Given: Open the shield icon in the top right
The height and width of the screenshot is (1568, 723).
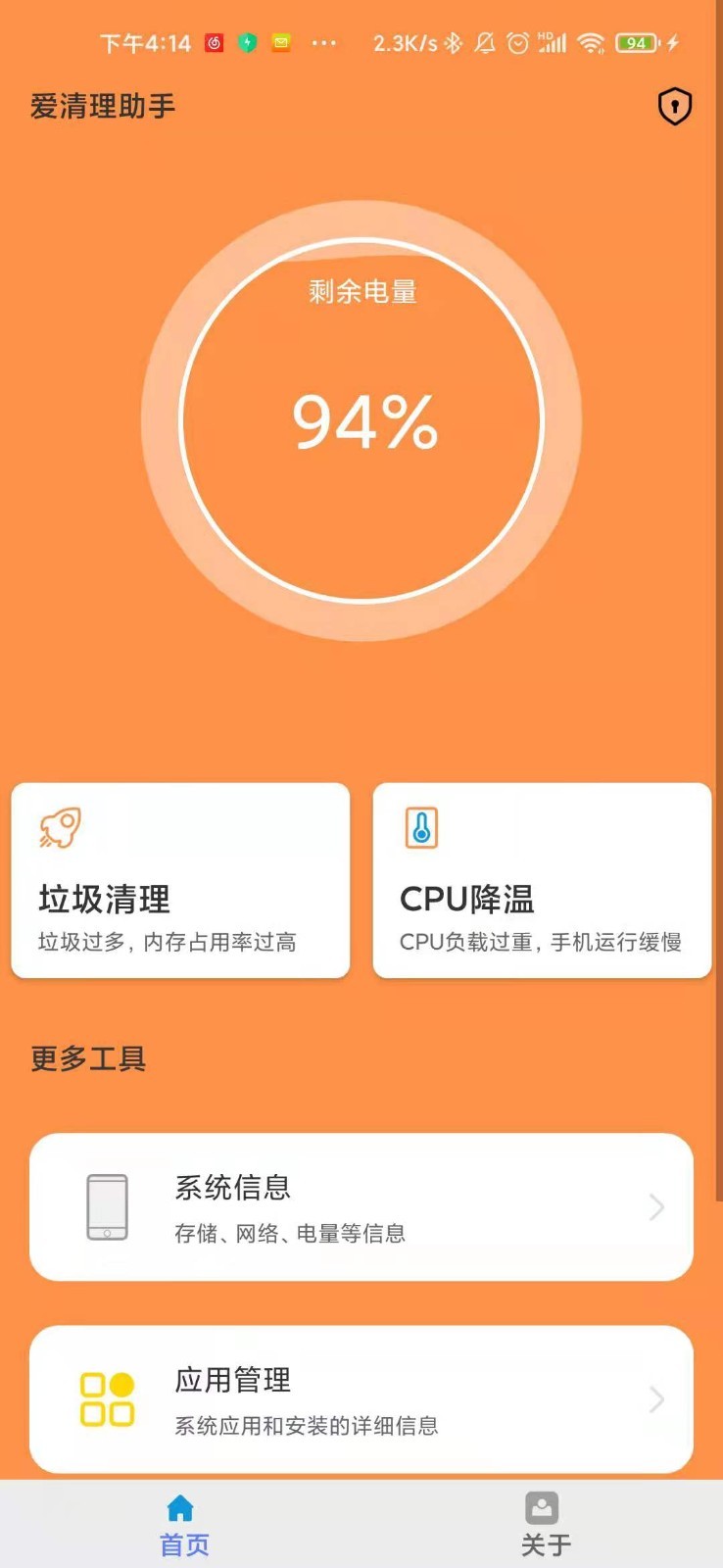Looking at the screenshot, I should click(x=675, y=106).
